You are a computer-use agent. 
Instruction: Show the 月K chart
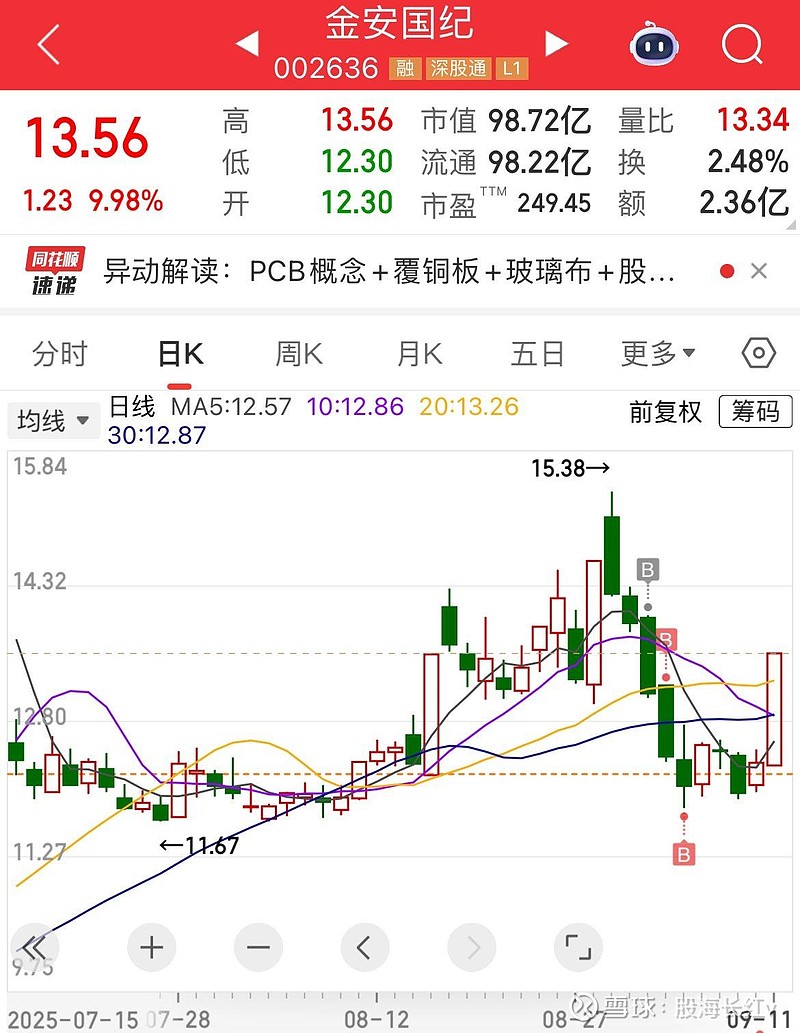[x=419, y=354]
